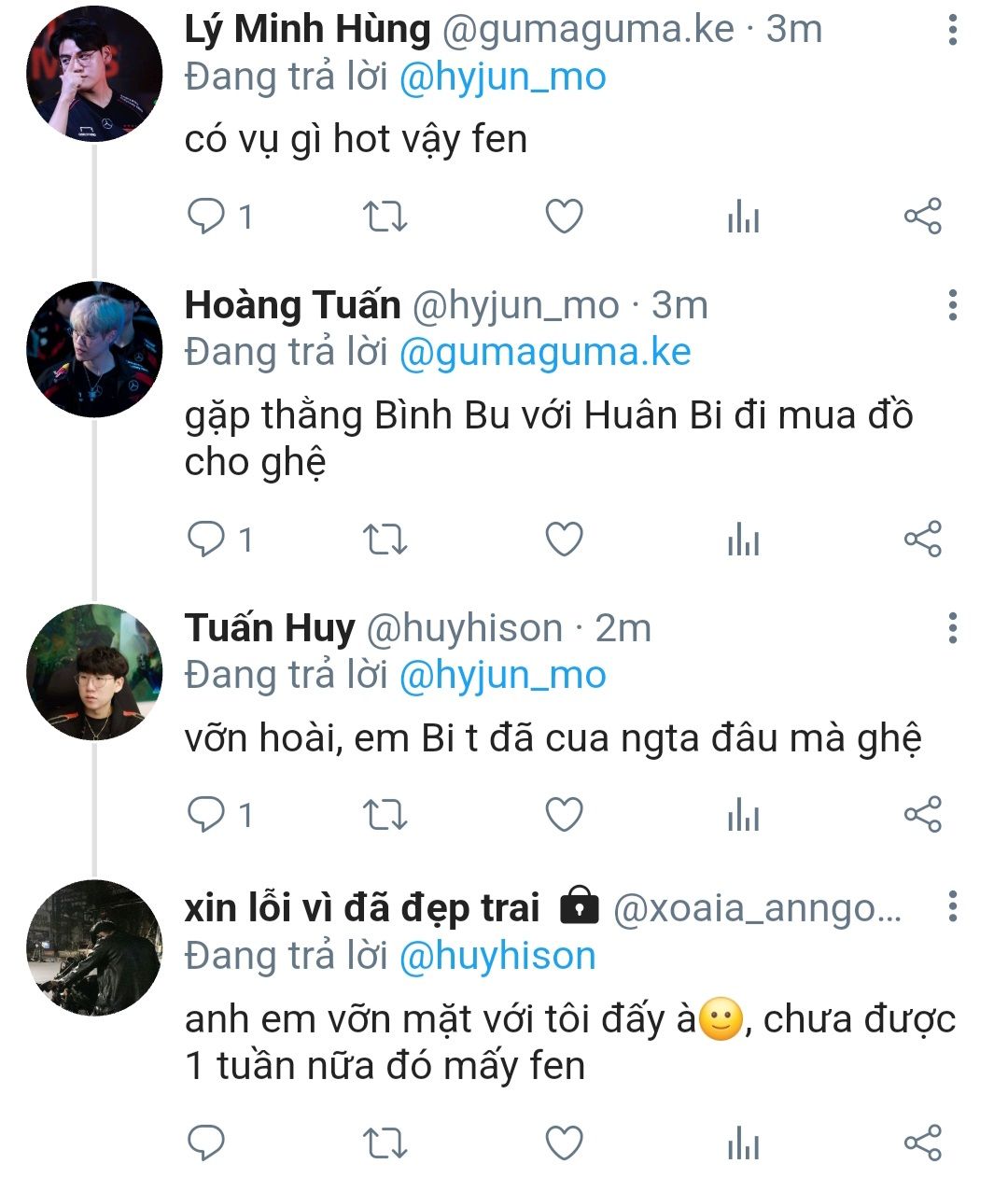This screenshot has height=1178, width=1008.
Task: Reply to xin lỗi vì đã đẹp trai's tweet
Action: tap(206, 1143)
